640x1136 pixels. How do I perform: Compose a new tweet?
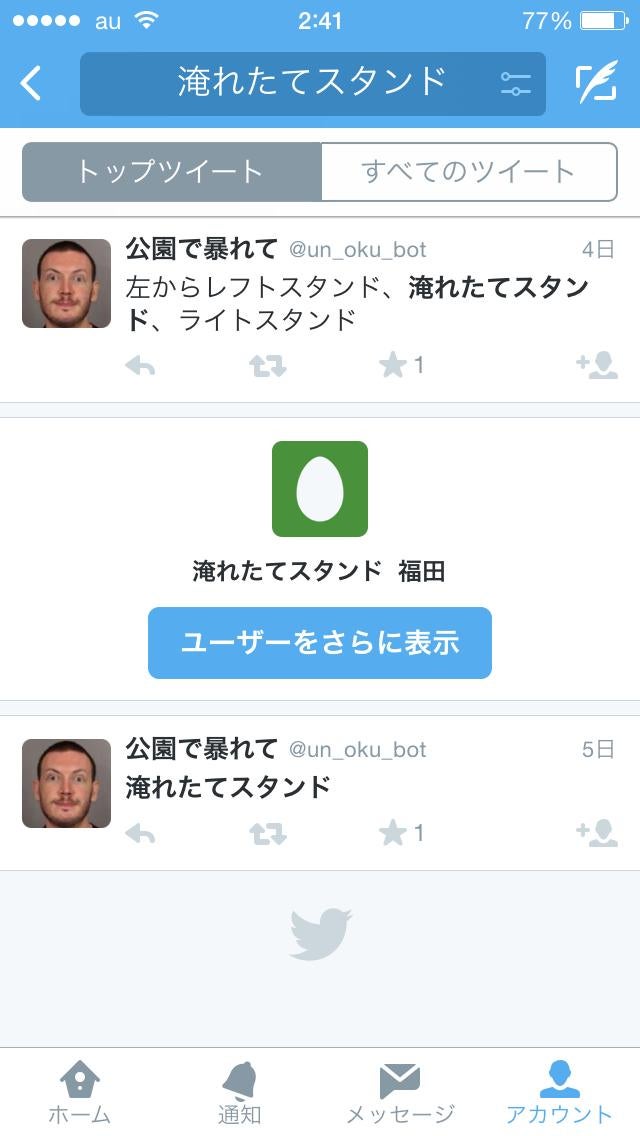coord(596,83)
